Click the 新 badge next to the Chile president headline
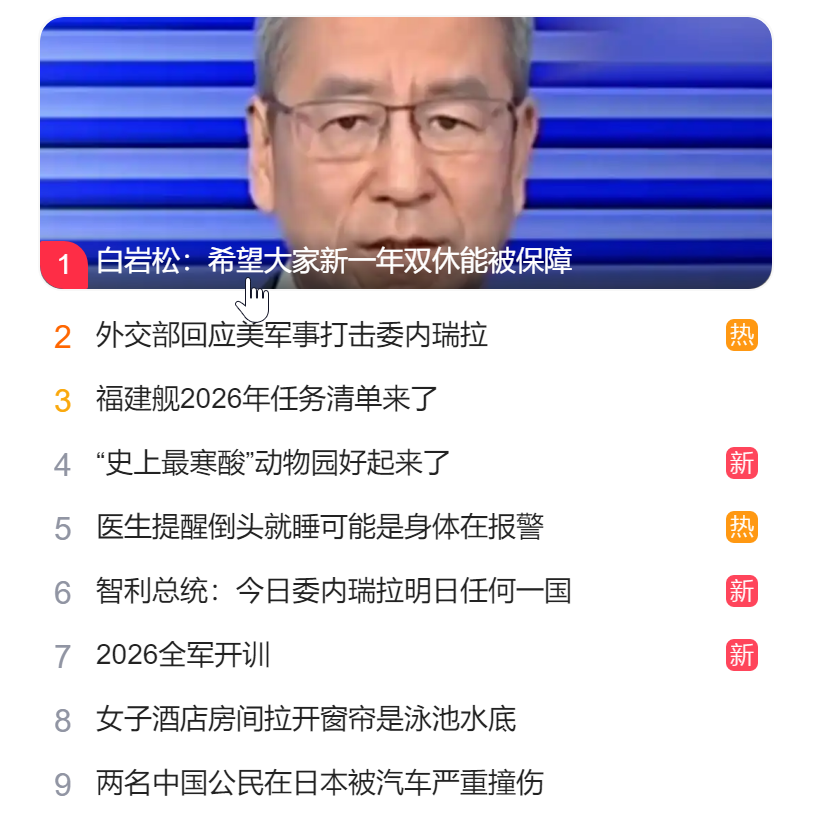The width and height of the screenshot is (819, 825). click(x=740, y=592)
